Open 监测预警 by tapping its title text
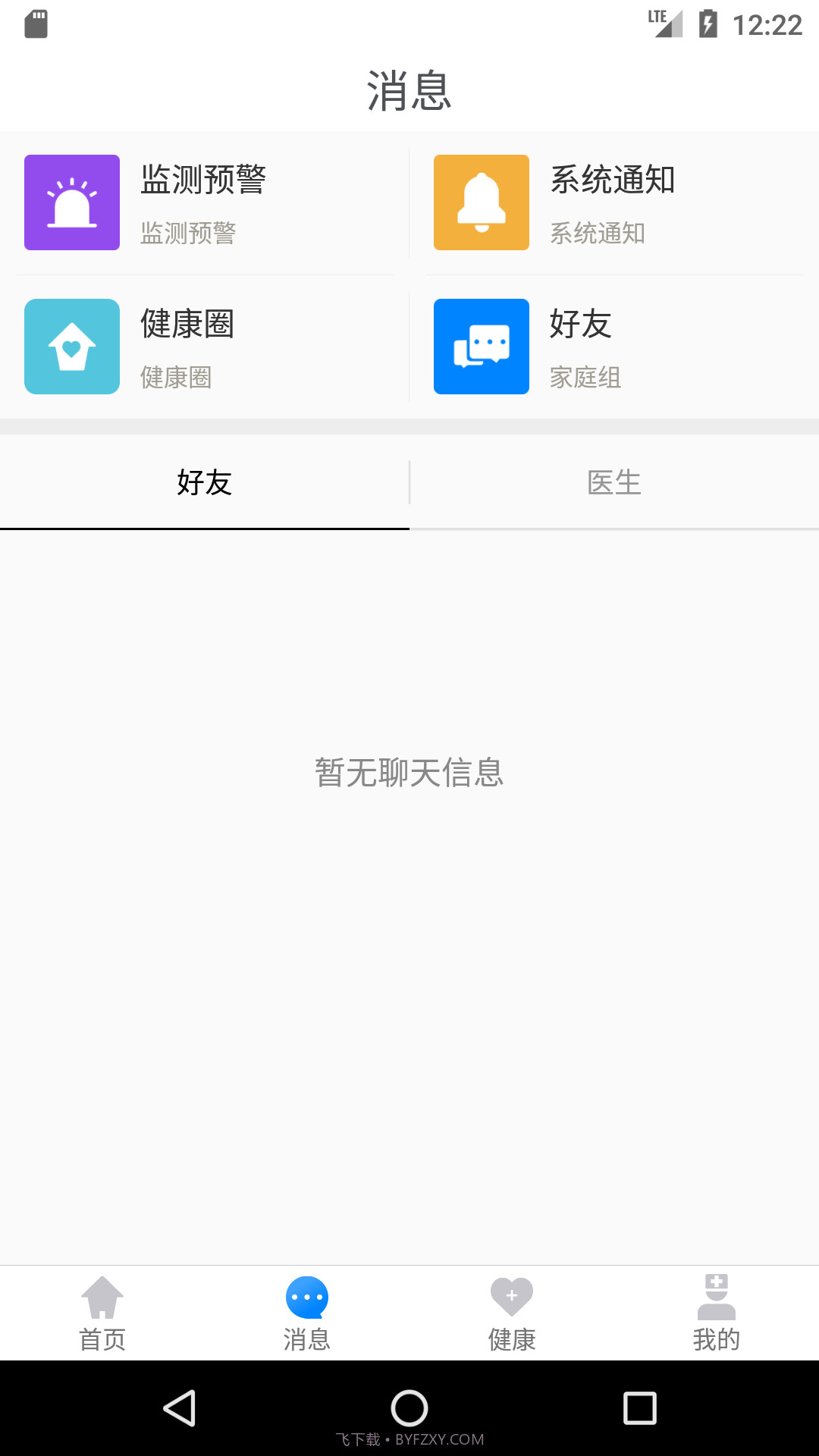Viewport: 819px width, 1456px height. pyautogui.click(x=205, y=178)
